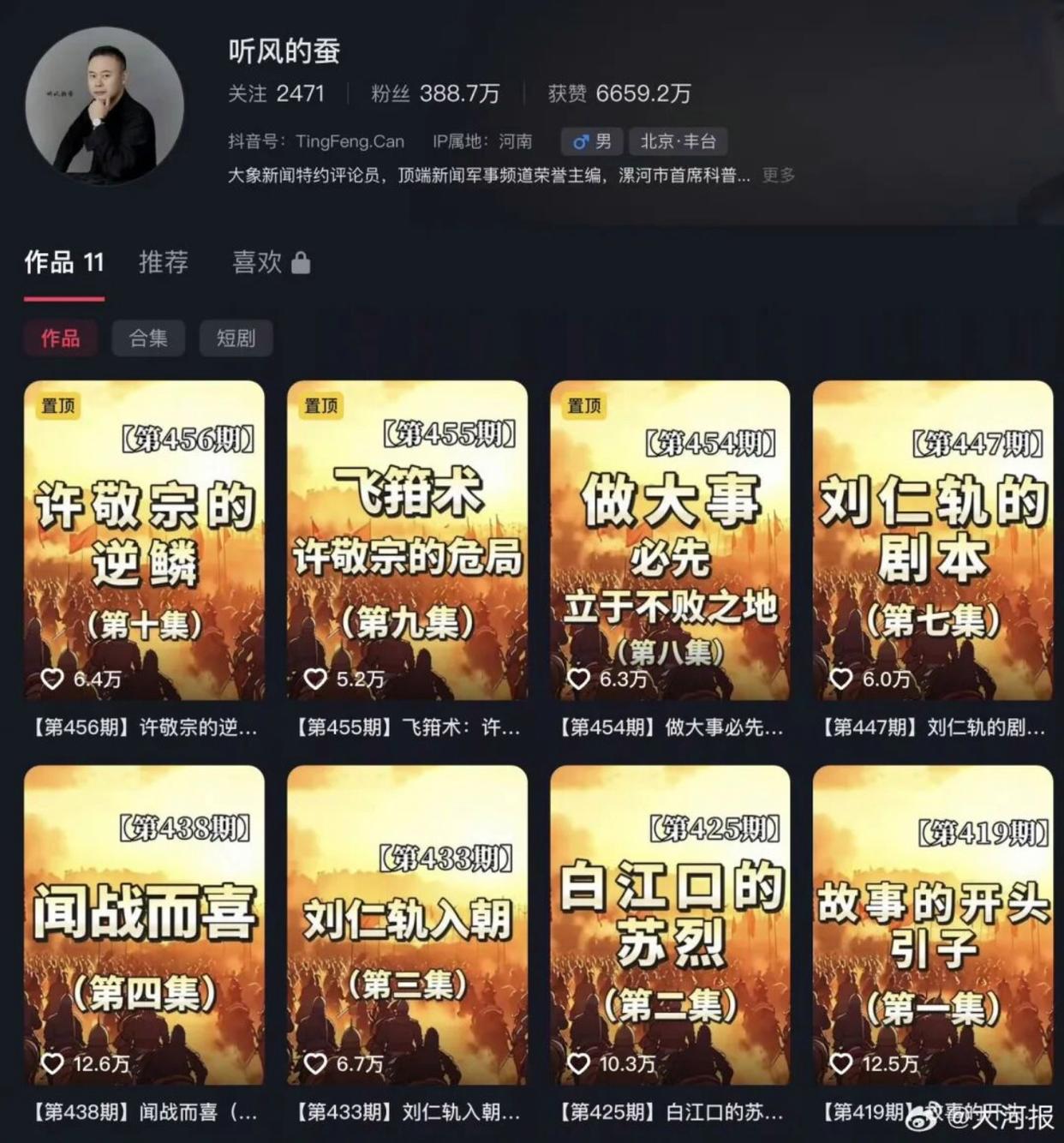Viewport: 1064px width, 1143px height.
Task: View the 关注 2471 following list
Action: [276, 93]
